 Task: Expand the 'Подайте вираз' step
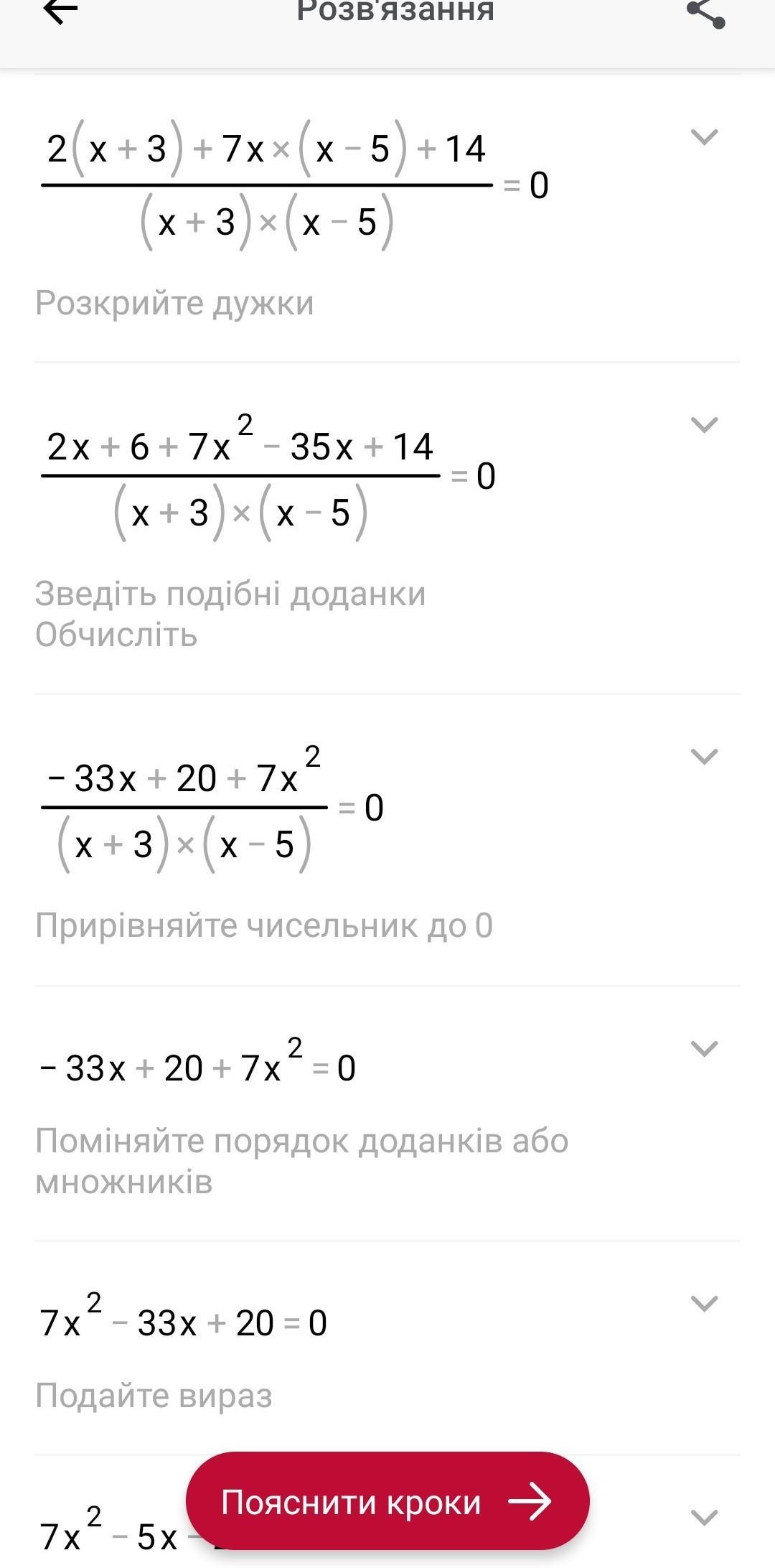pyautogui.click(x=703, y=1303)
